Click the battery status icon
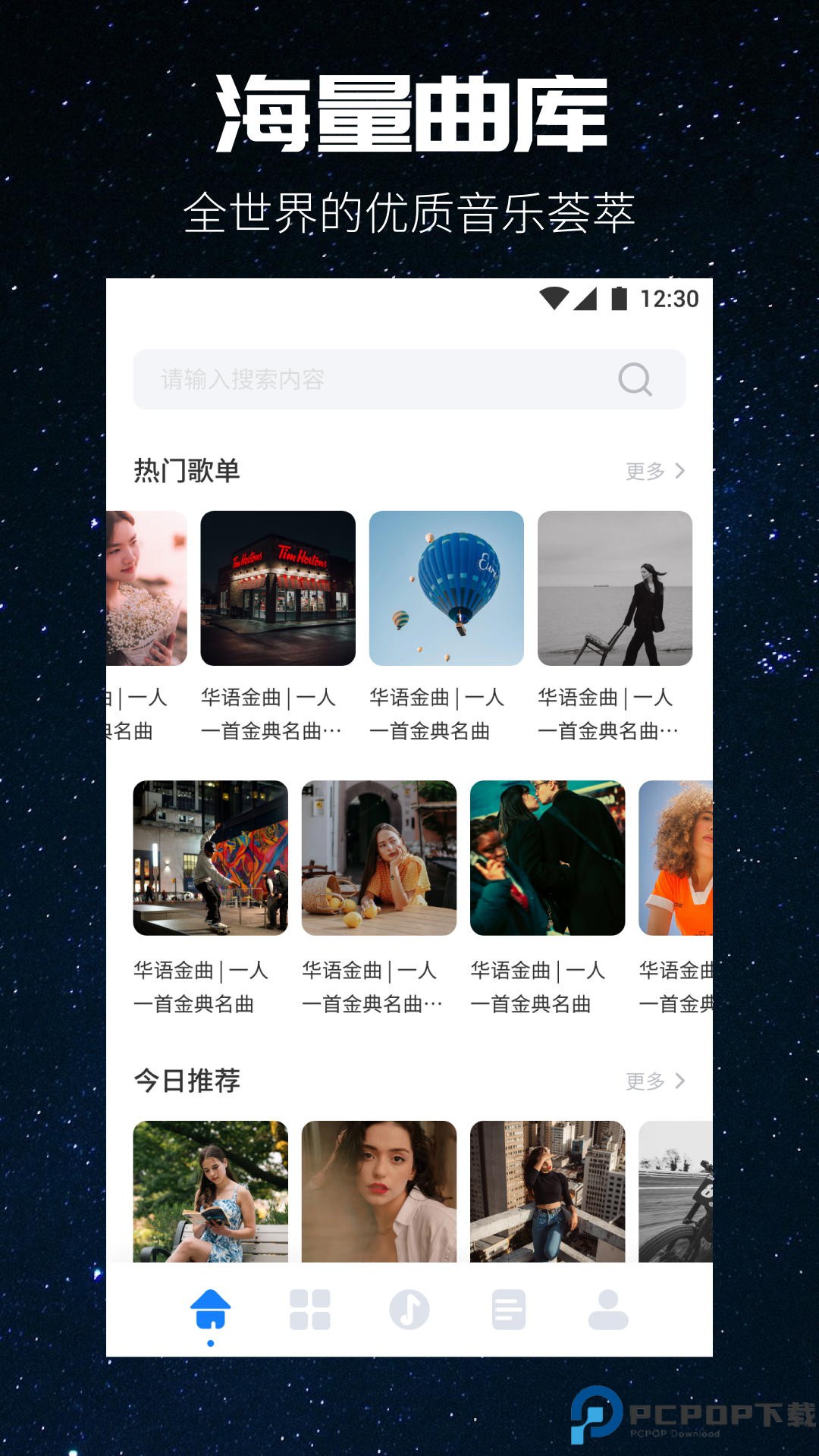 click(619, 299)
